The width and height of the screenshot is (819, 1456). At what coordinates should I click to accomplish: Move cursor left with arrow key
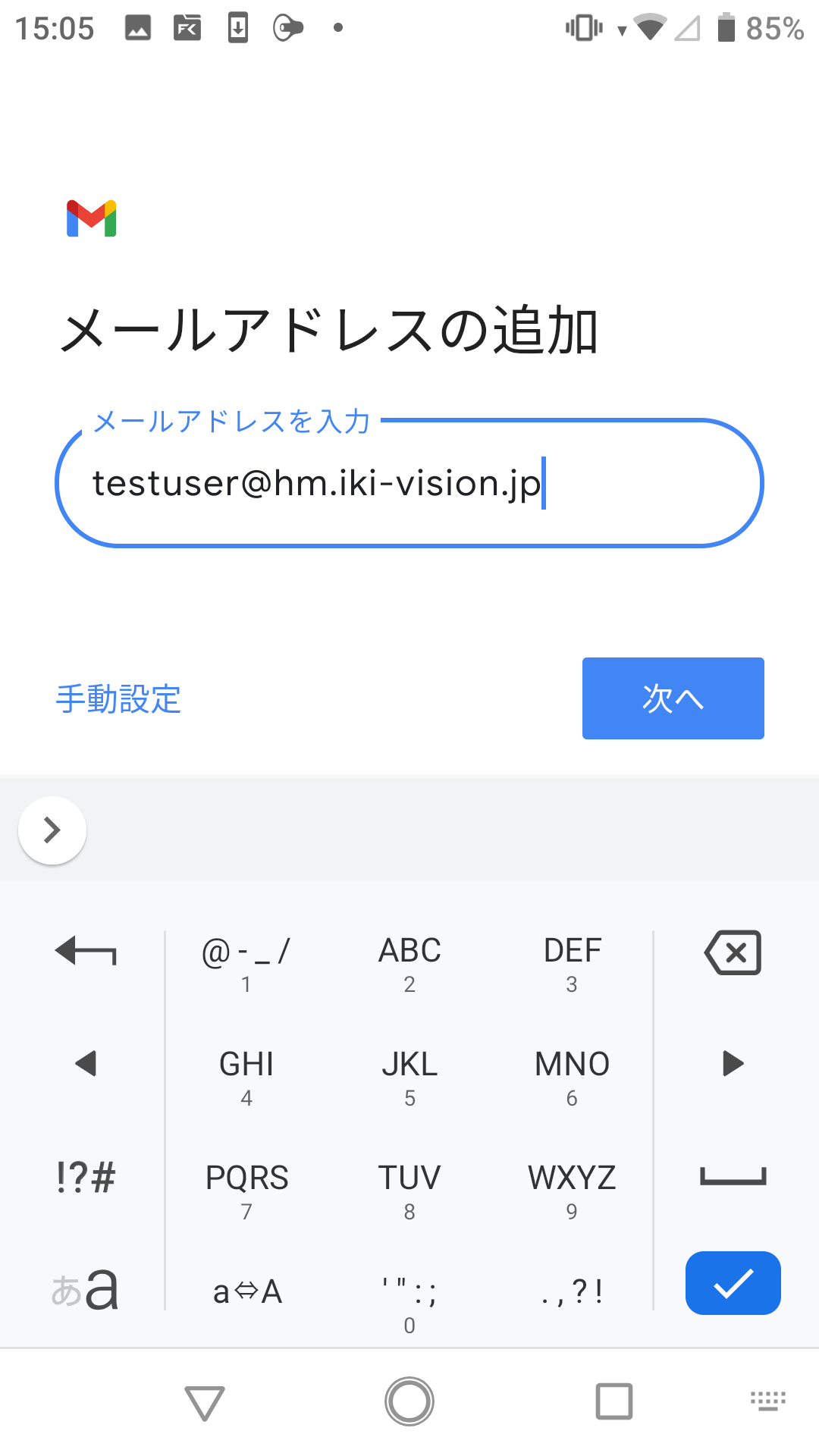pyautogui.click(x=86, y=1063)
